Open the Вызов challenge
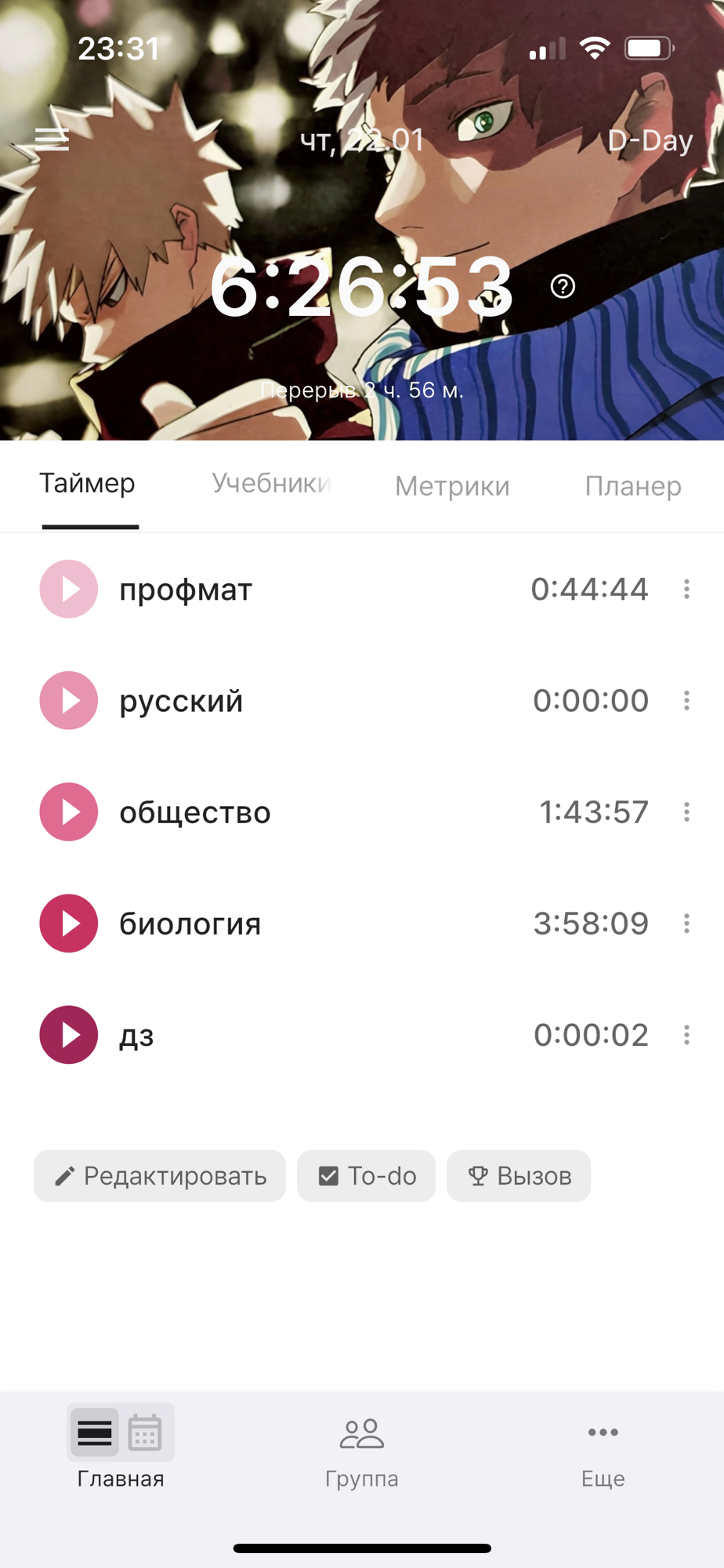Image resolution: width=724 pixels, height=1568 pixels. (x=519, y=1176)
